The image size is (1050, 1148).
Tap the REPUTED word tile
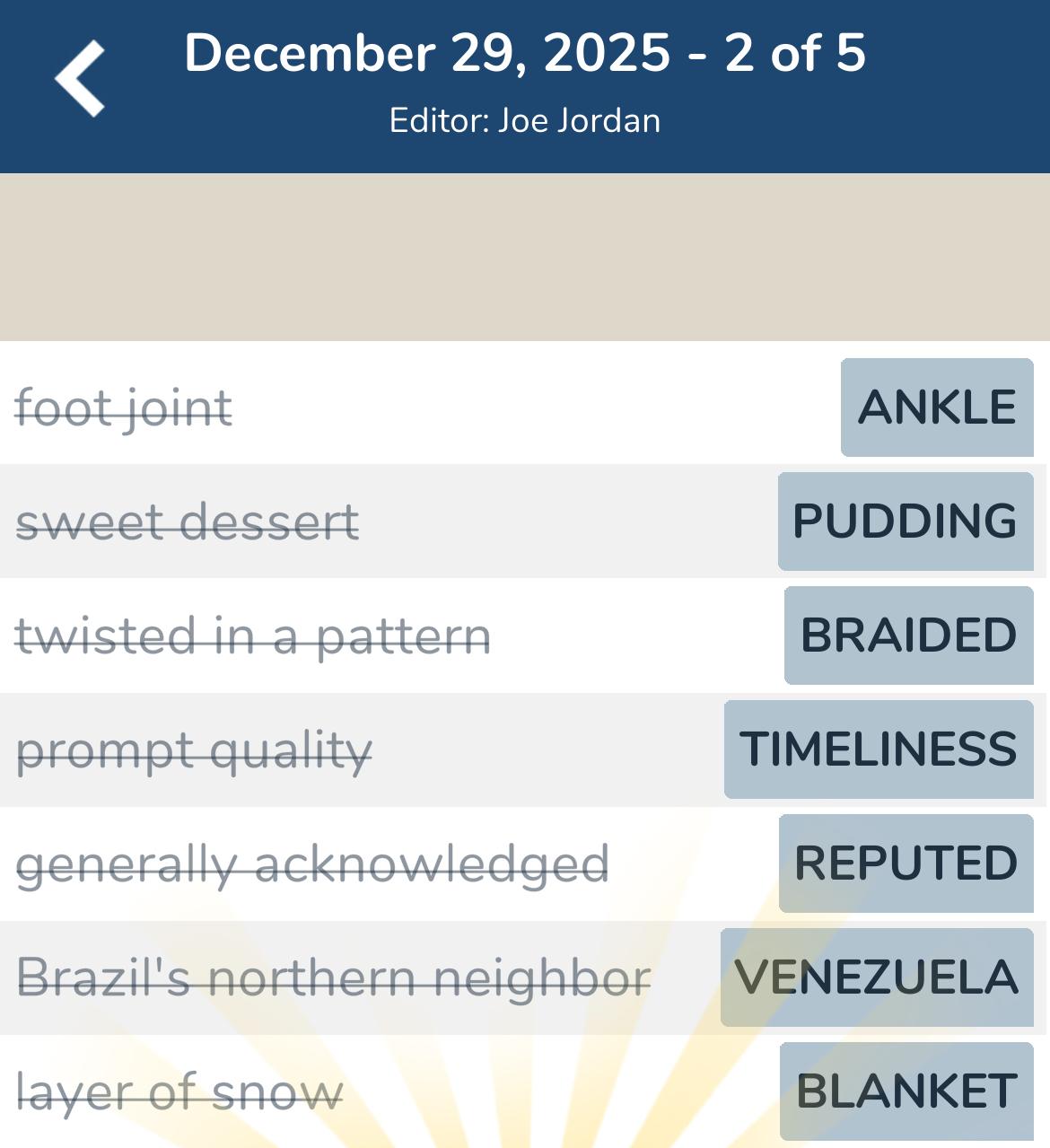click(x=905, y=864)
